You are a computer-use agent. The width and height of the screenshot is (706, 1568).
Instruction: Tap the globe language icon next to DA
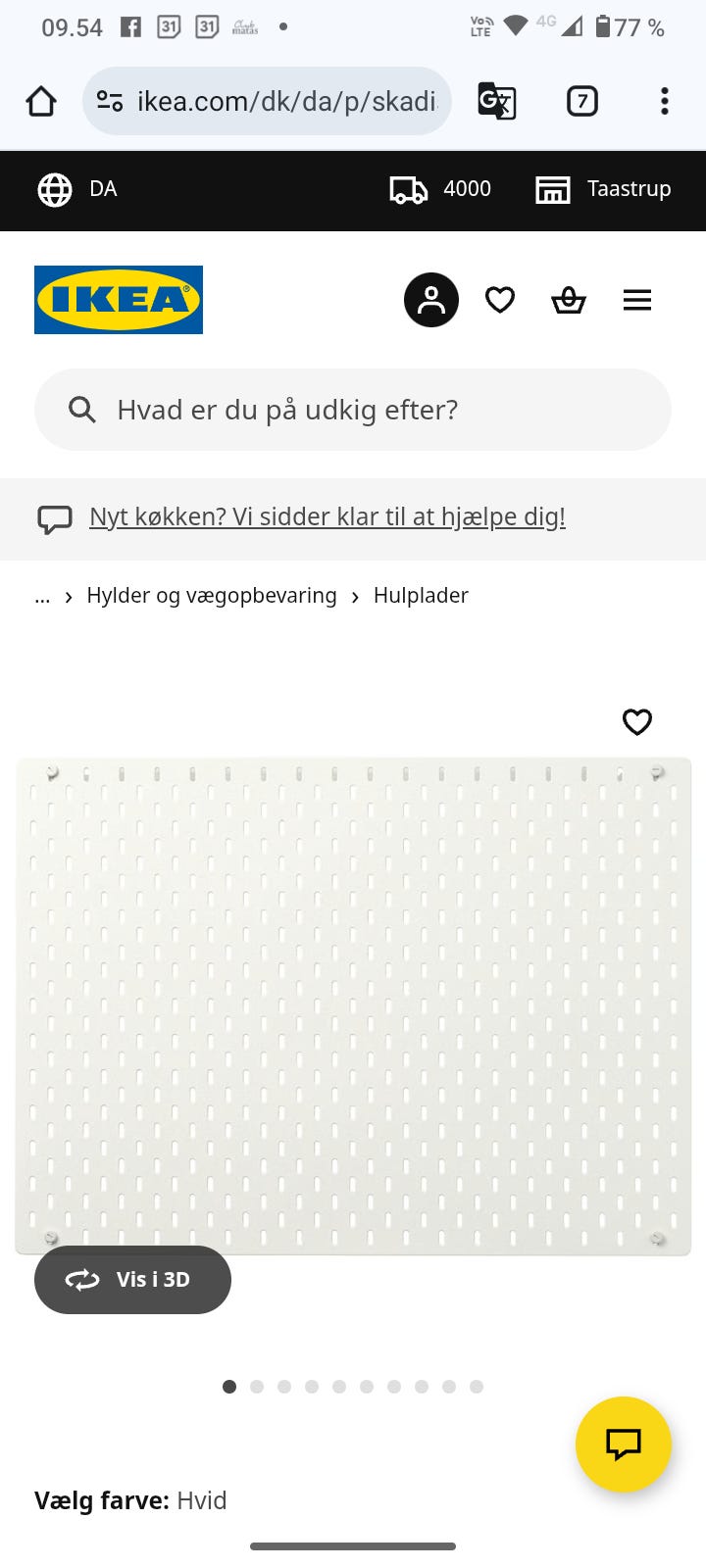[x=56, y=188]
